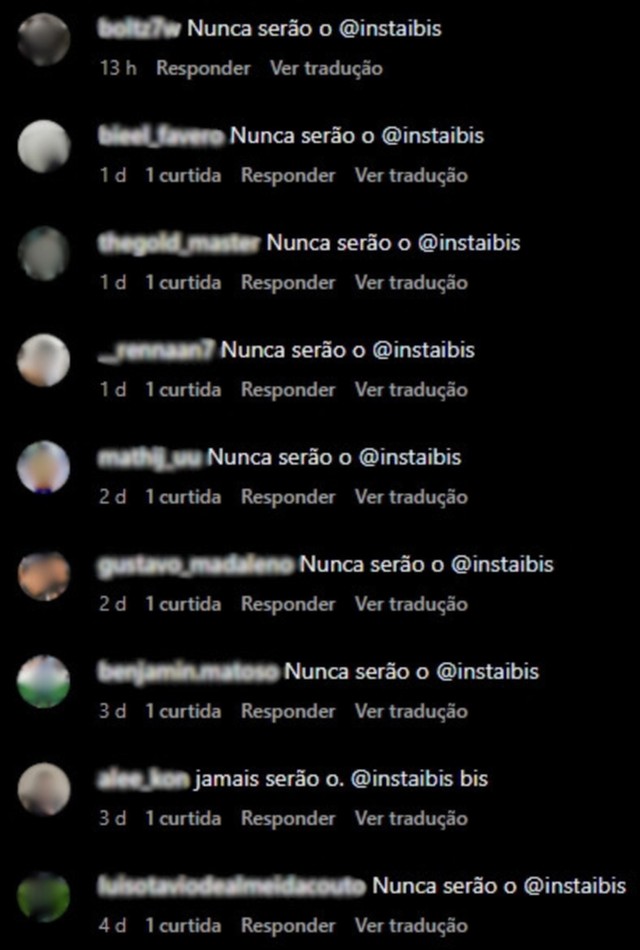Viewport: 640px width, 950px height.
Task: Translate thegold_master's comment
Action: [x=411, y=282]
